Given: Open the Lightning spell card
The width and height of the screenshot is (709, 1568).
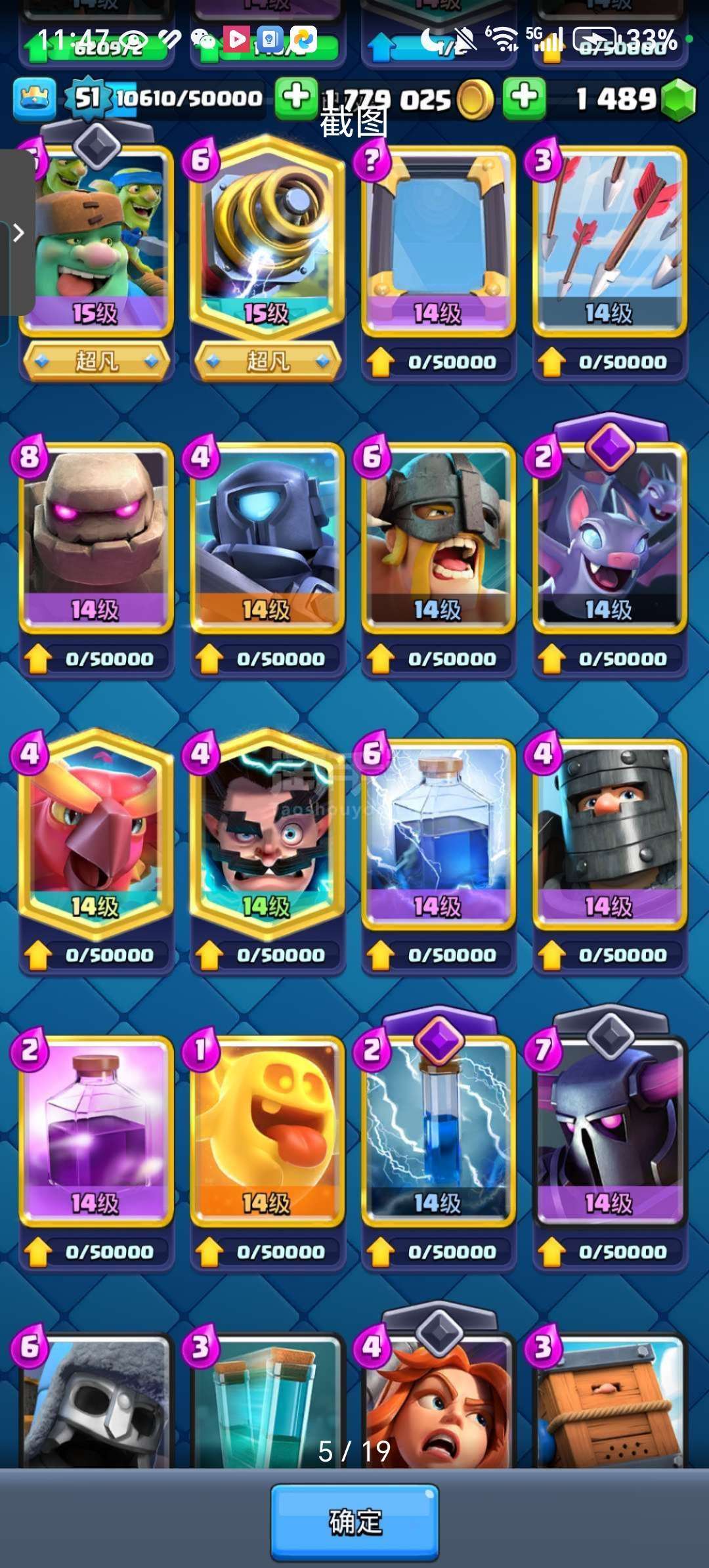Looking at the screenshot, I should coord(439,834).
